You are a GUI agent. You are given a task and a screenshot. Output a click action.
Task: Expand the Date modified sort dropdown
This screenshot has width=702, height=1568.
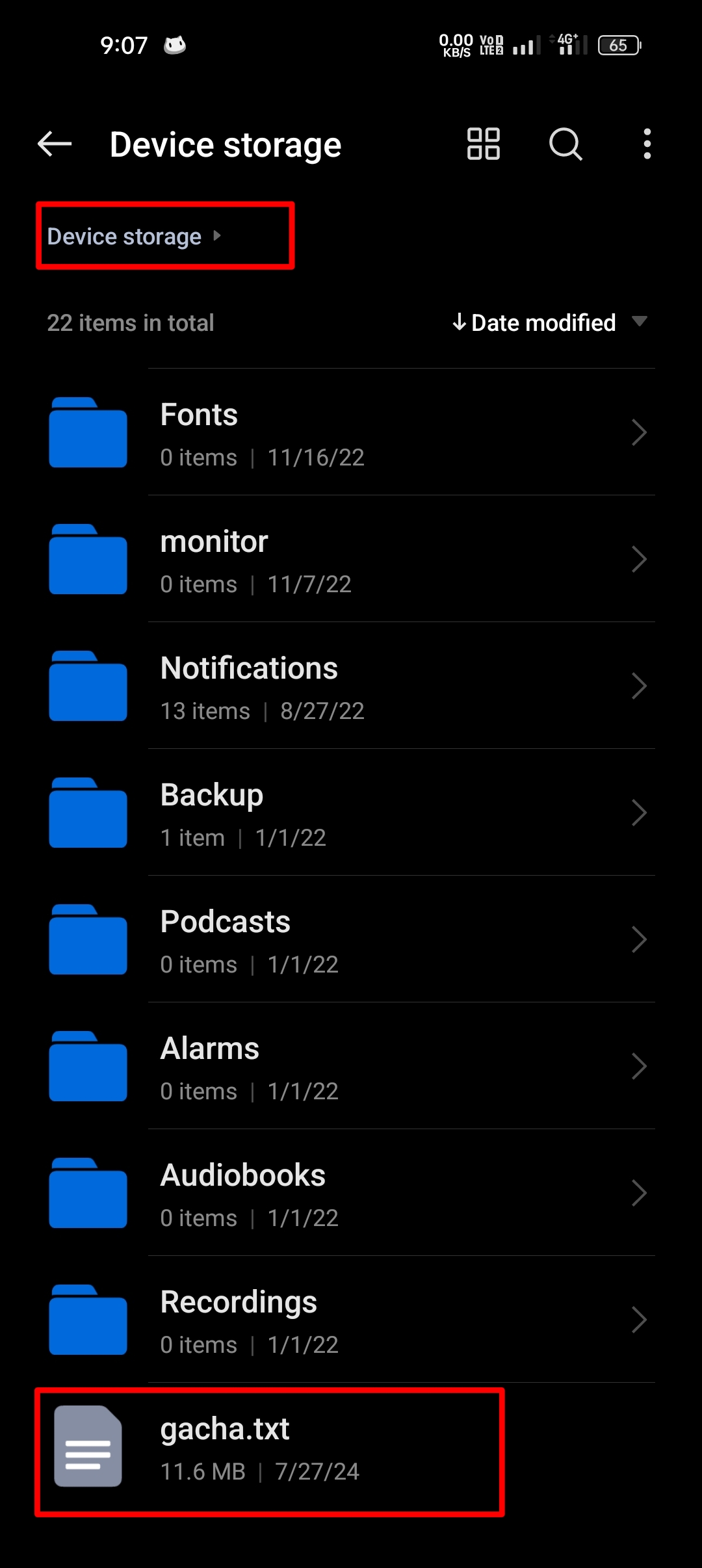[549, 322]
